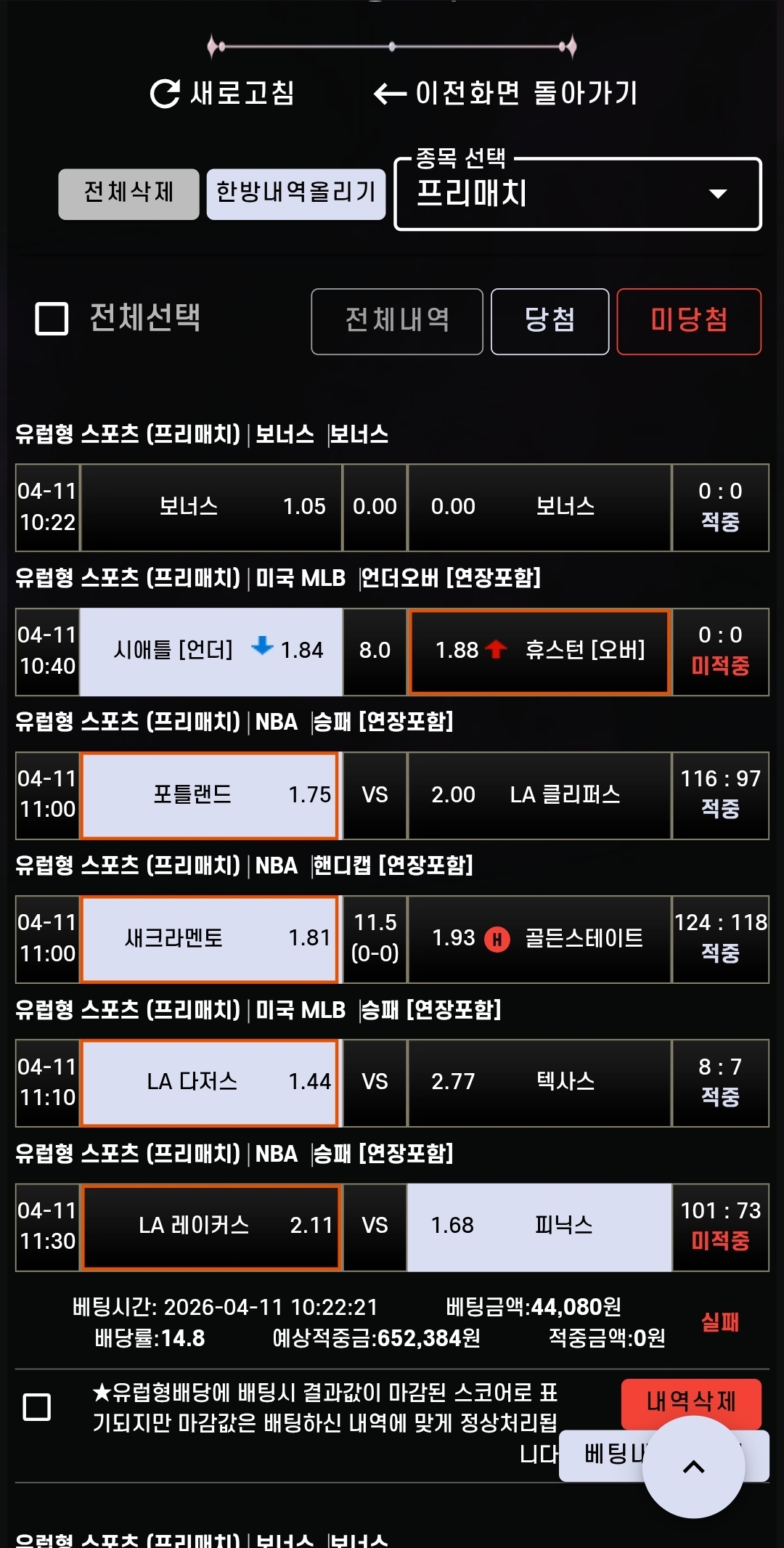Go back via 이전화면 돌아가기
The height and width of the screenshot is (1548, 784).
click(505, 93)
